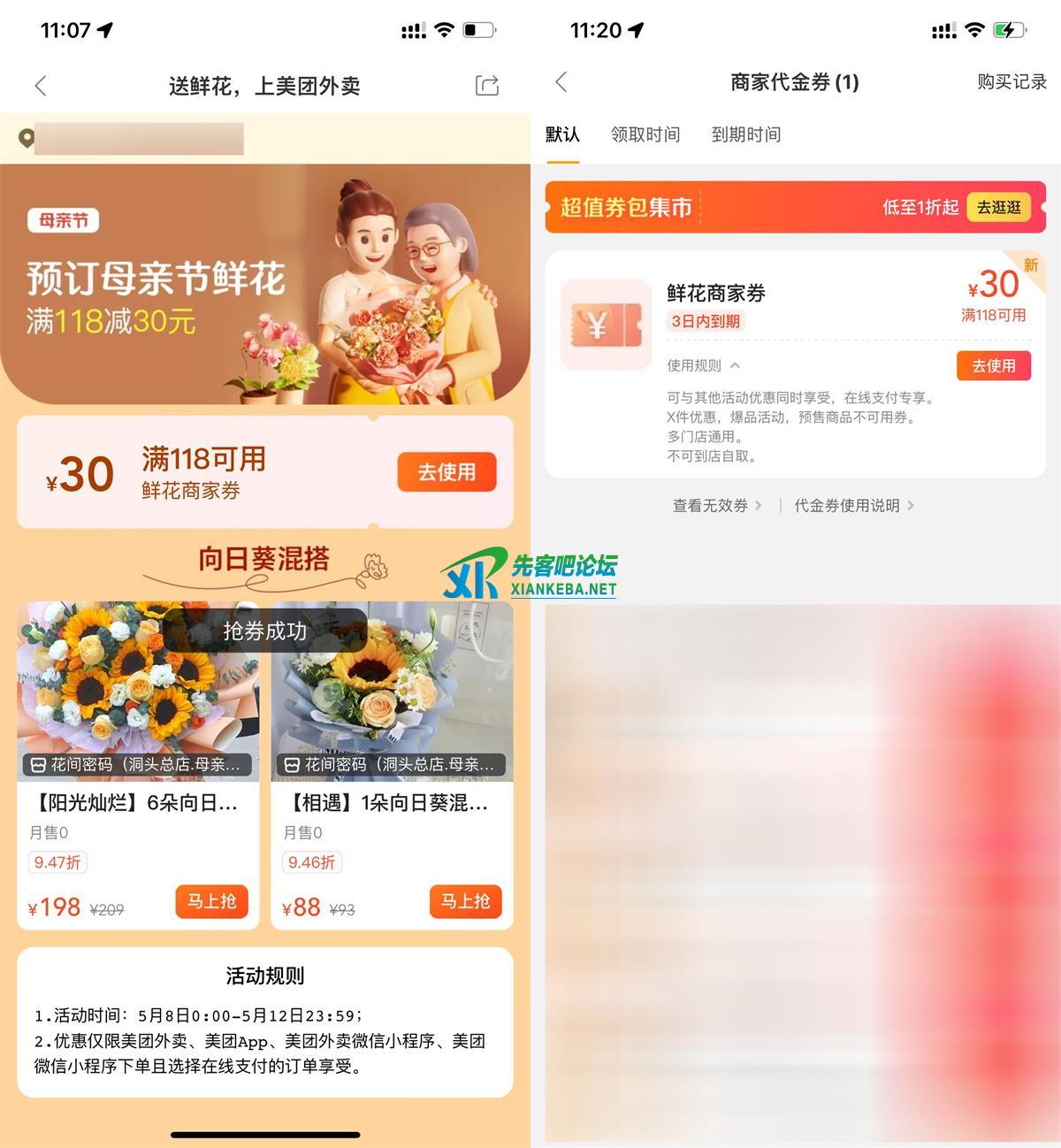Share the Meituan flower delivery page
Screen dimensions: 1061x1148
(487, 85)
